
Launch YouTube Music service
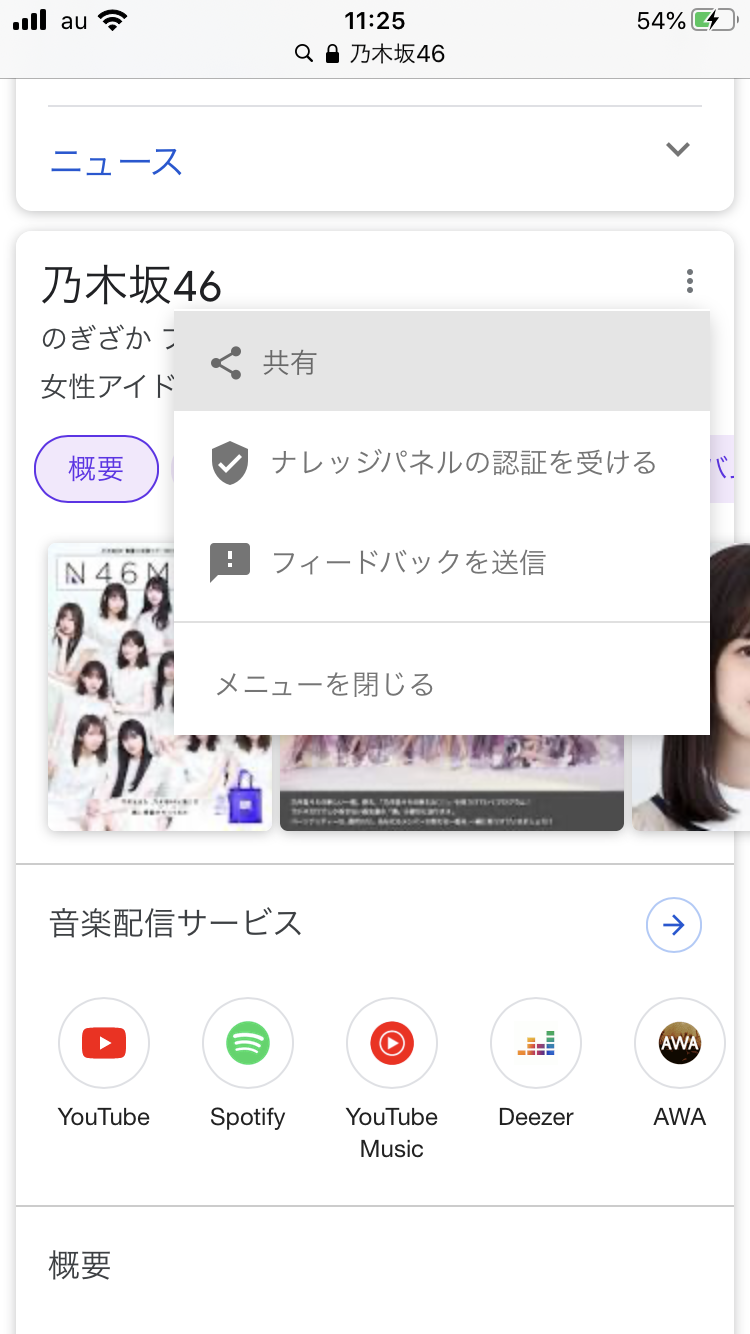tap(392, 1044)
